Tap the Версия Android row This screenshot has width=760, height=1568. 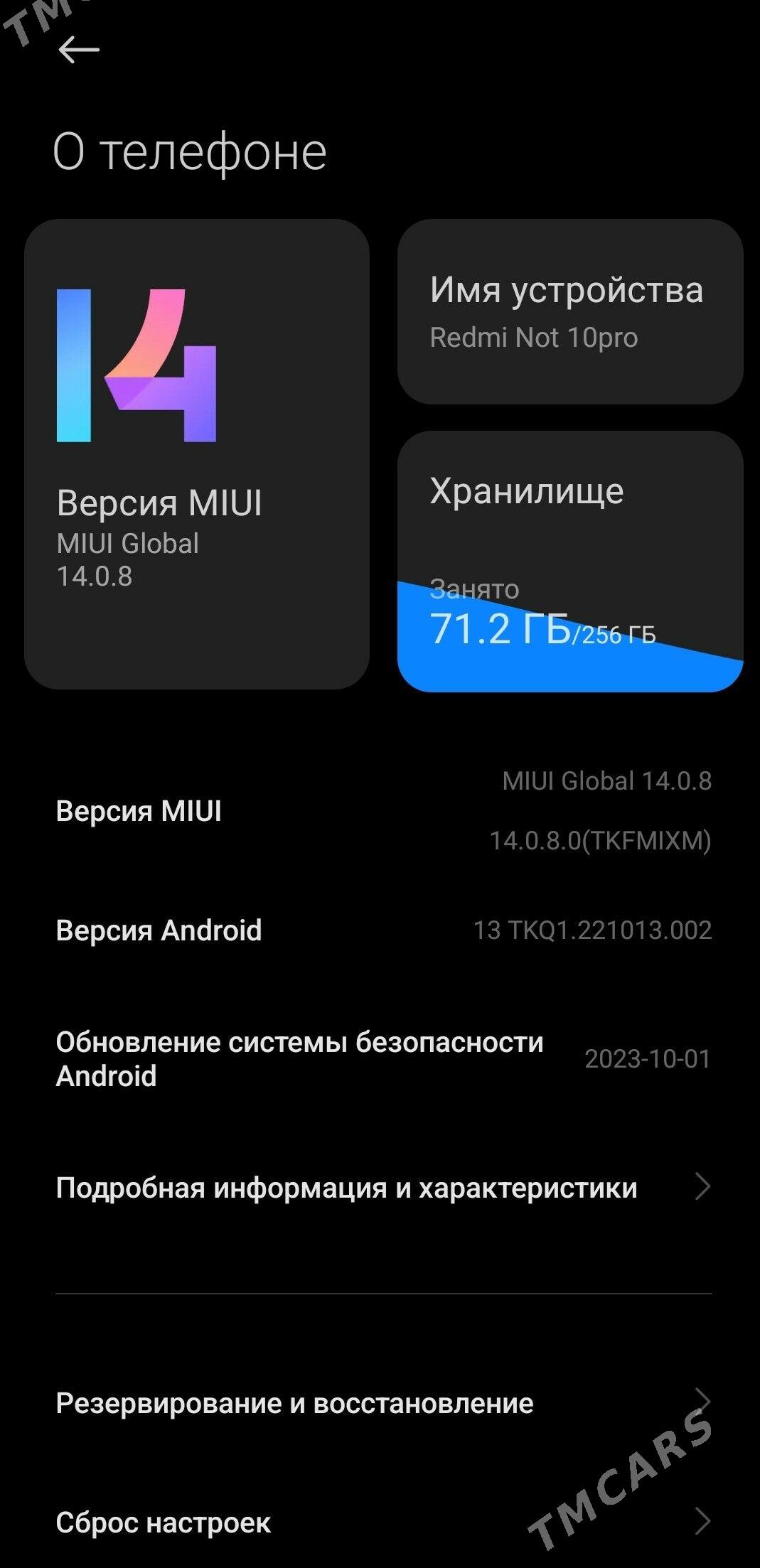click(x=382, y=930)
